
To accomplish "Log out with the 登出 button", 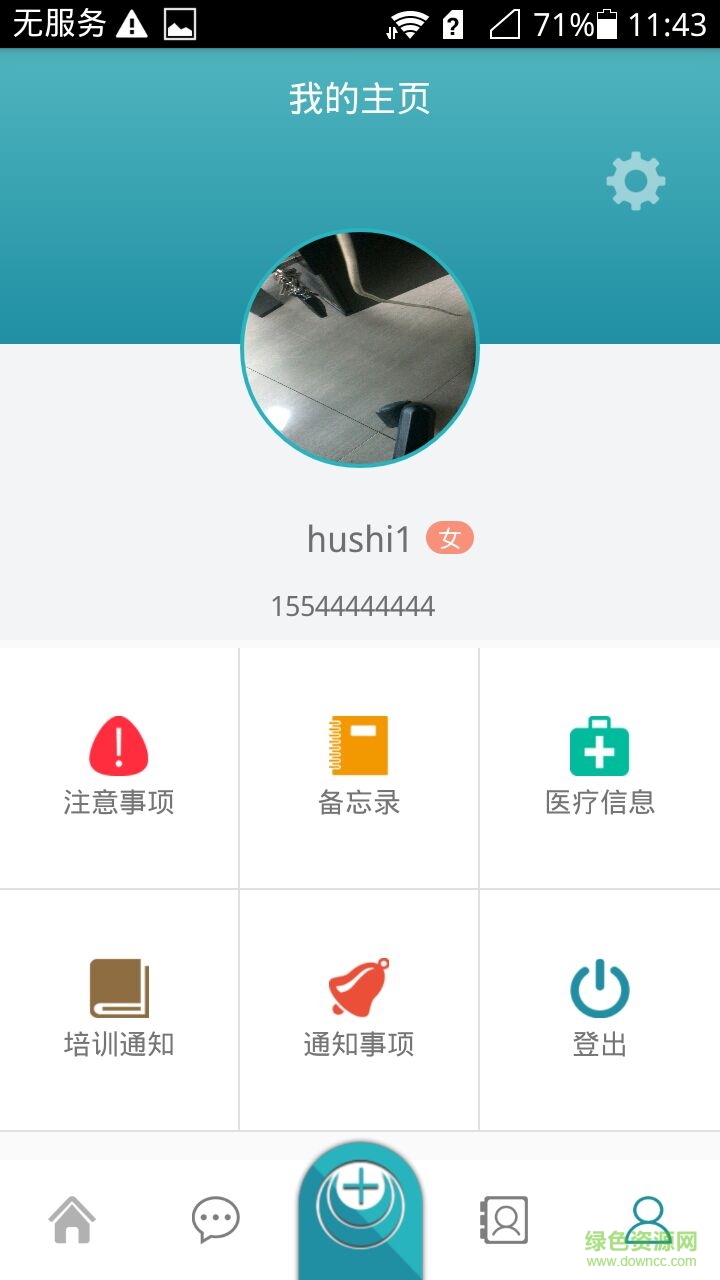I will coord(600,1009).
